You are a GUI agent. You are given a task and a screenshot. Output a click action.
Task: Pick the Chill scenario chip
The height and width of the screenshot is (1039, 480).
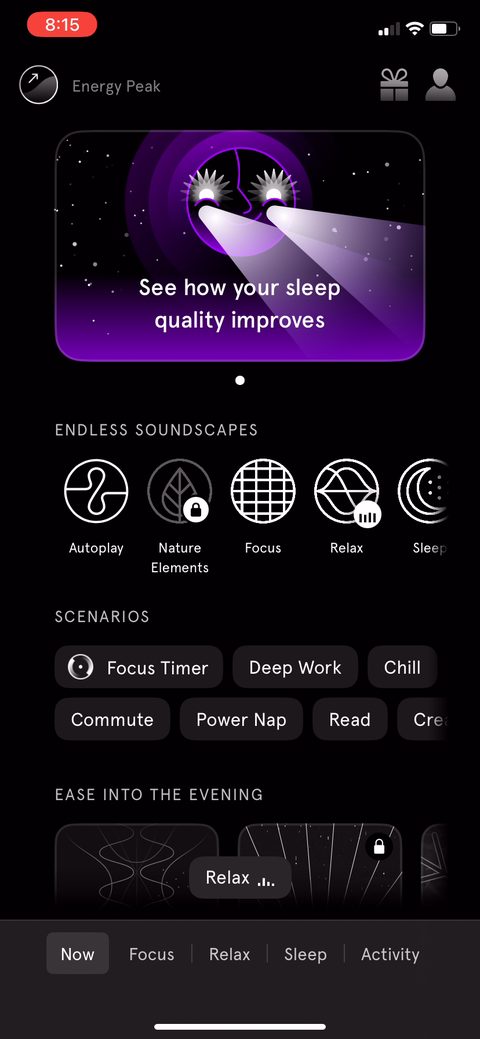[402, 667]
